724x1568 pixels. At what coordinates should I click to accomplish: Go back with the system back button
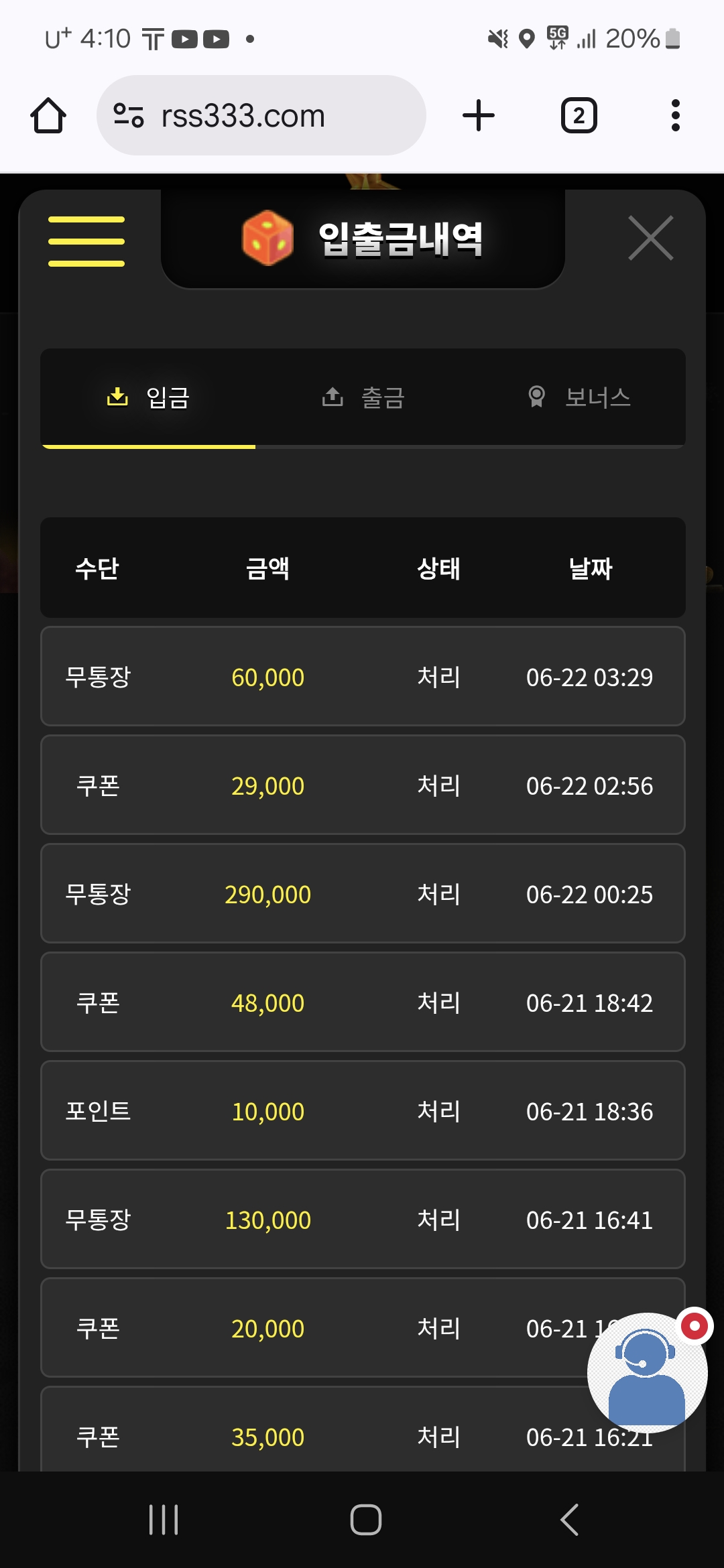coord(569,1519)
